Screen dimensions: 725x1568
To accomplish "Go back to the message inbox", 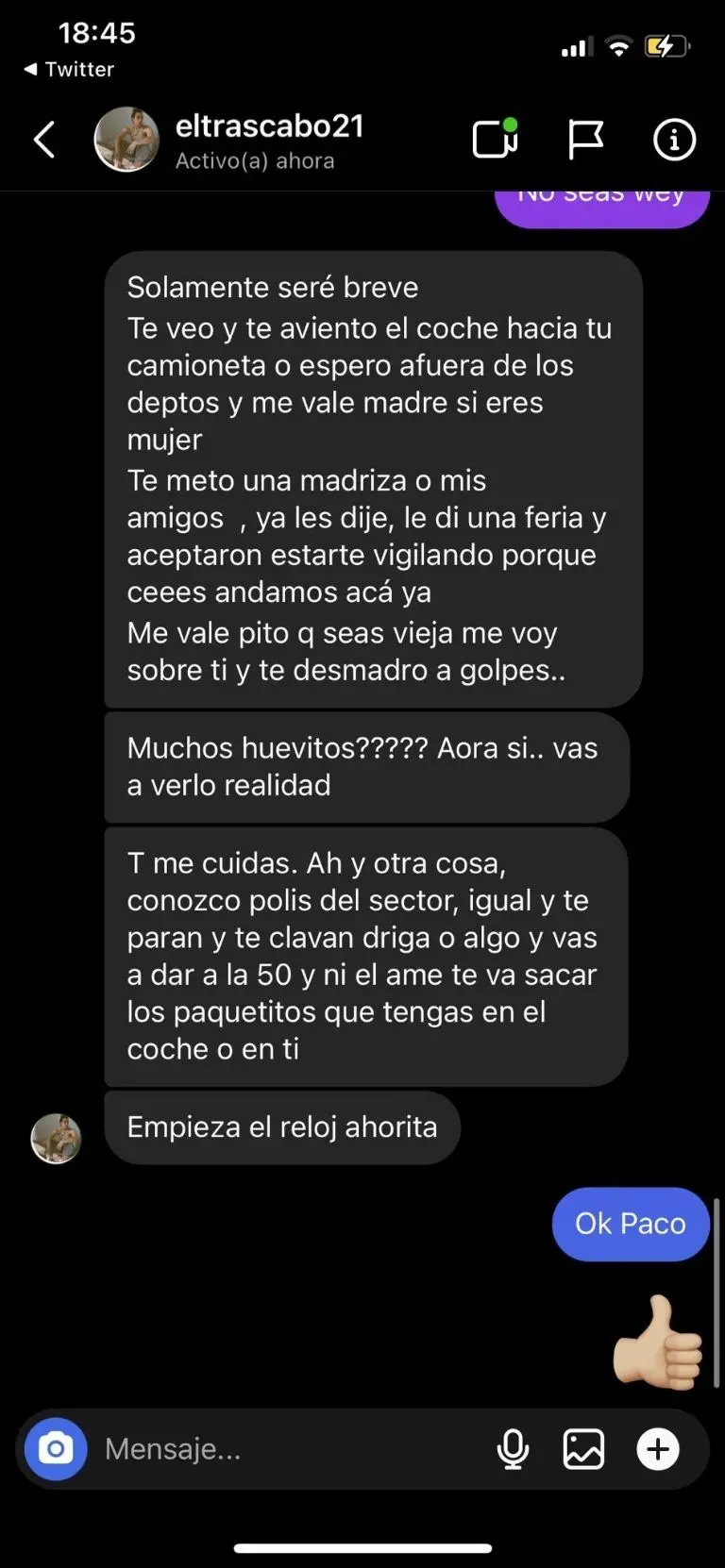I will point(44,141).
